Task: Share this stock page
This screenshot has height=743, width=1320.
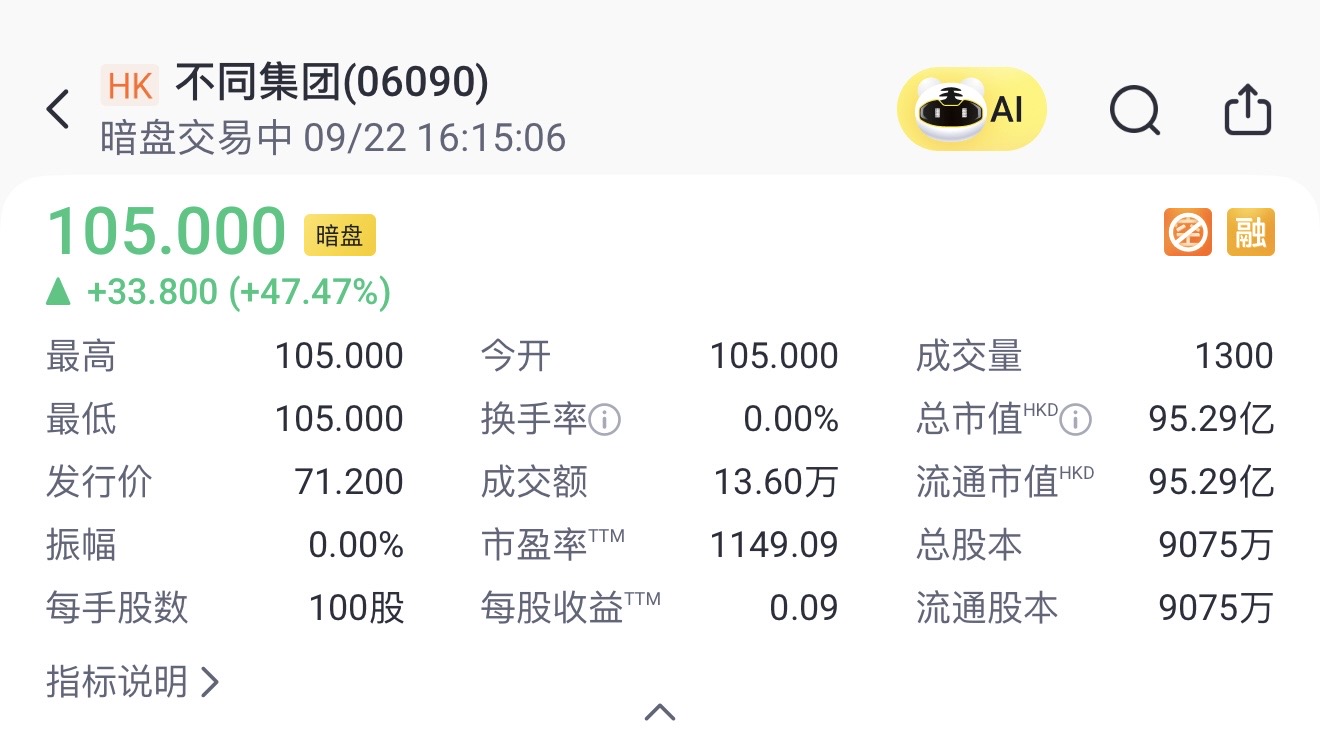Action: click(x=1248, y=109)
